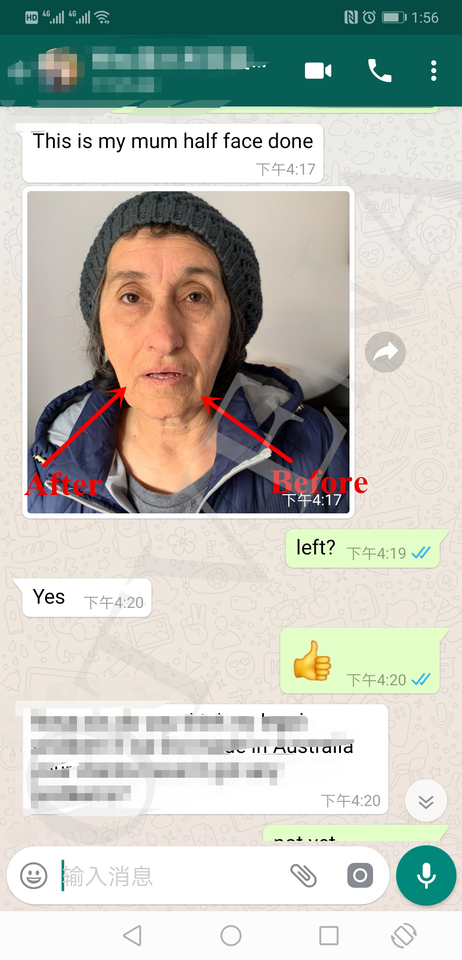Record a voice message with the microphone
Screen dimensions: 462x960
tap(426, 876)
